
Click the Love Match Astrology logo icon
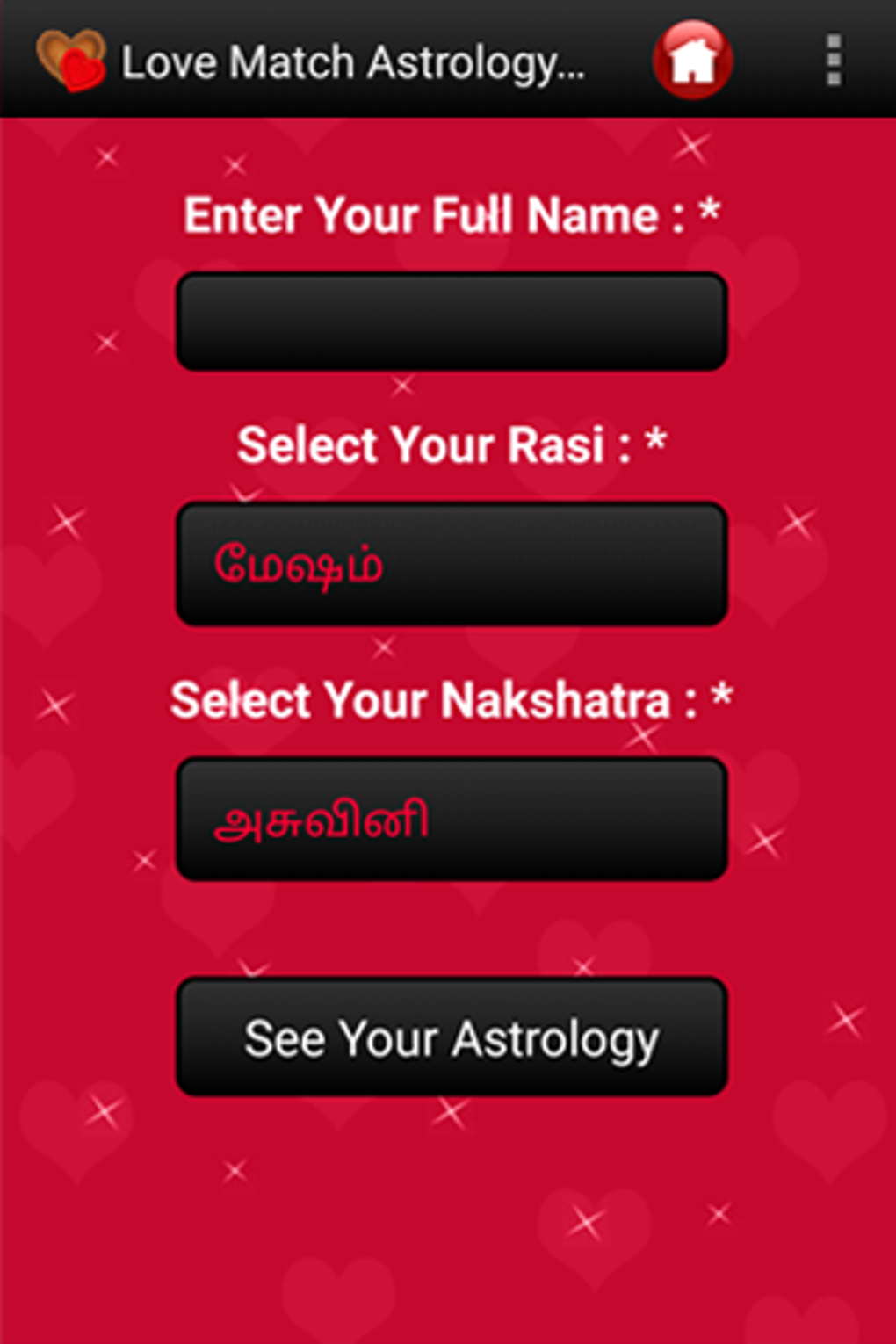(70, 60)
